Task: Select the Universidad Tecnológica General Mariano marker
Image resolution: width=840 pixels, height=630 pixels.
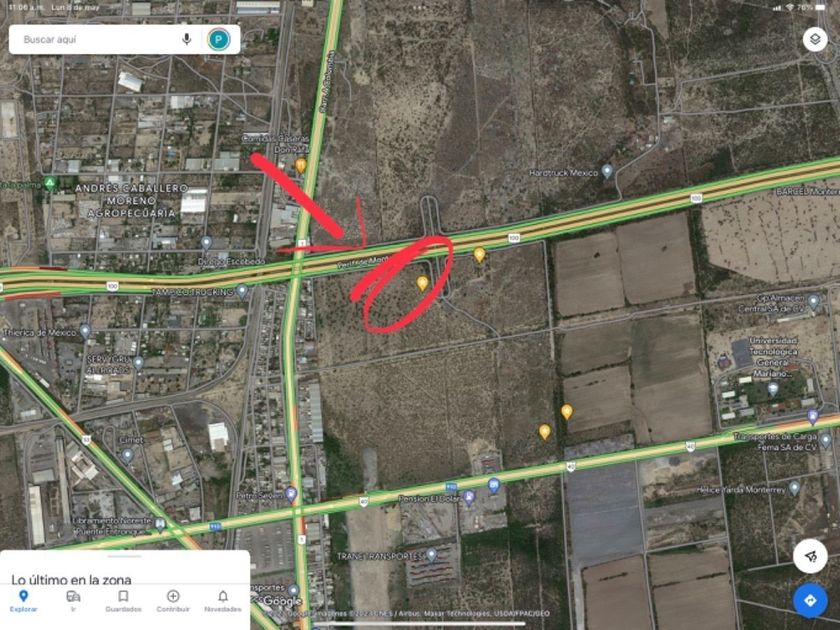Action: click(772, 388)
